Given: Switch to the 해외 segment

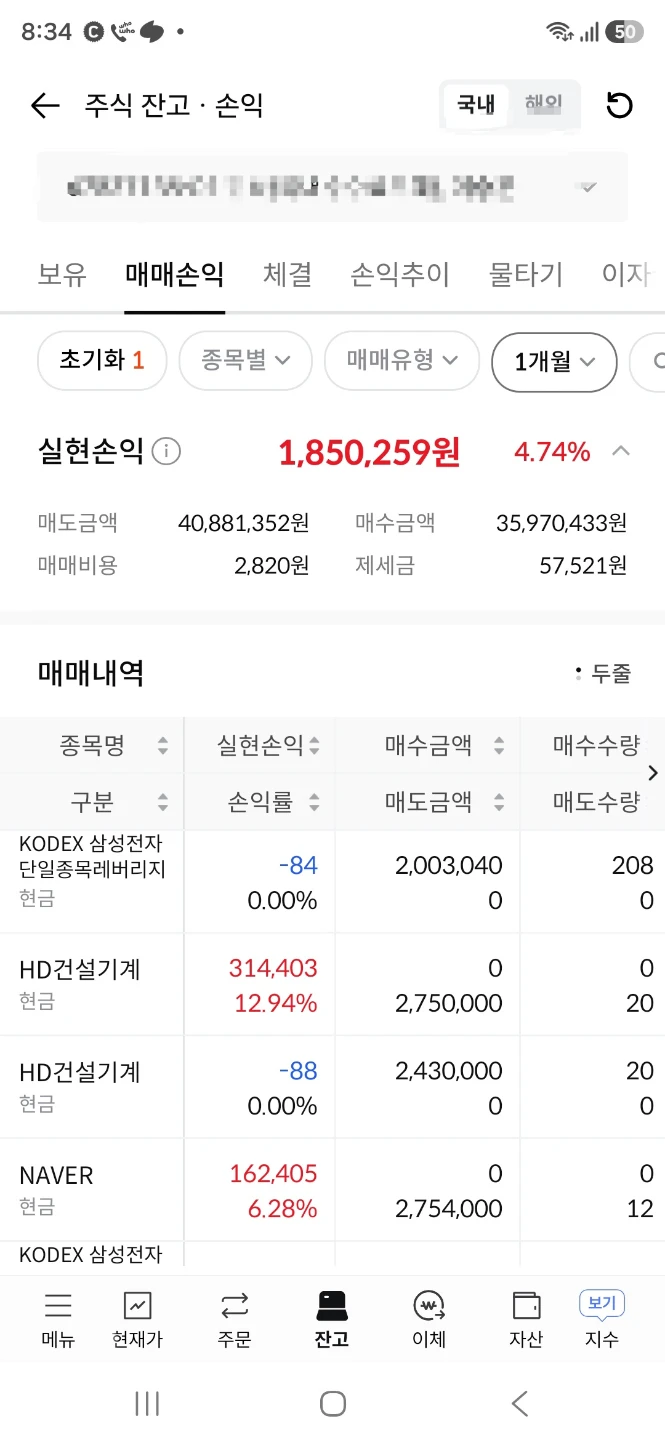Looking at the screenshot, I should coord(543,104).
